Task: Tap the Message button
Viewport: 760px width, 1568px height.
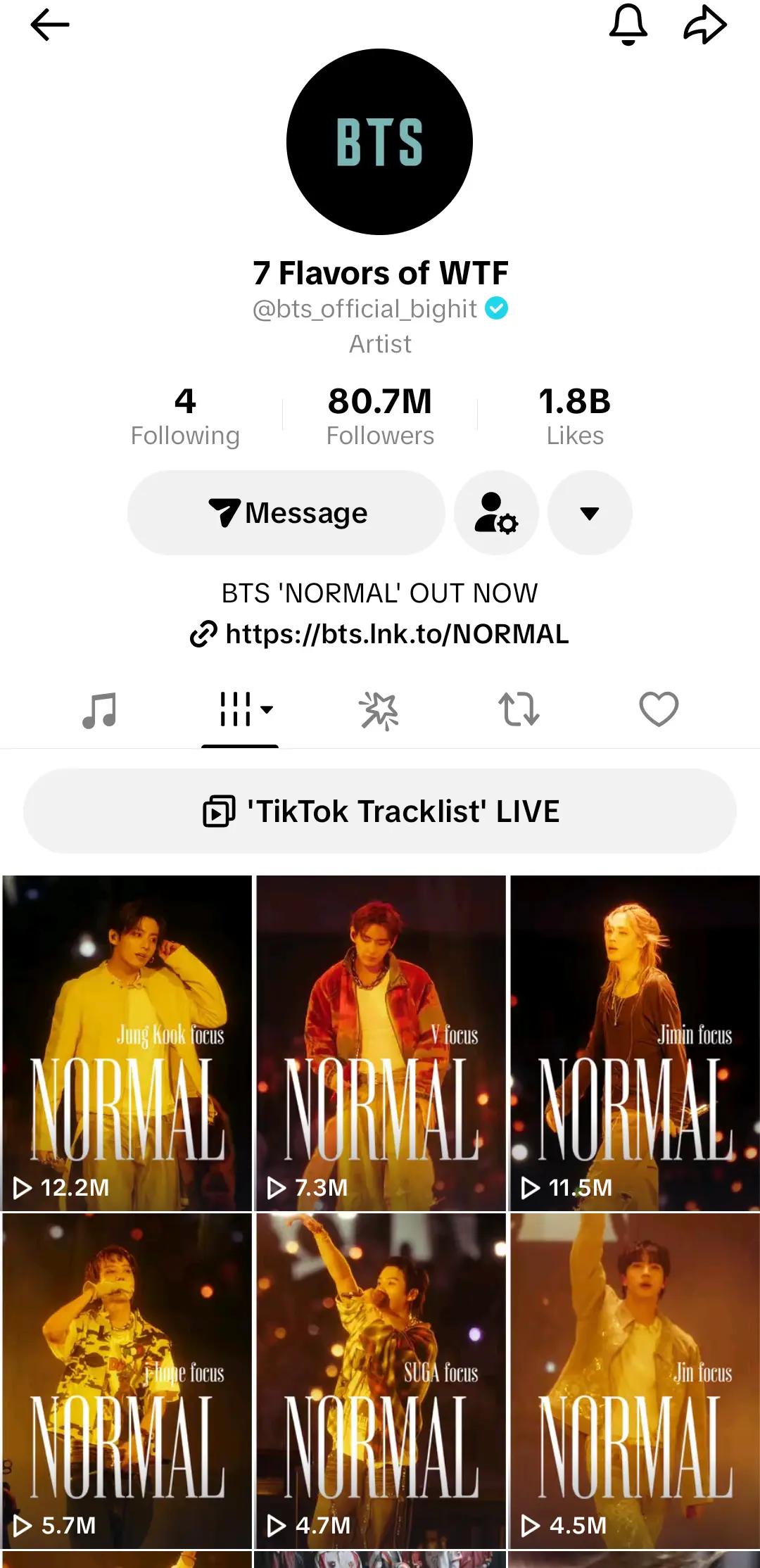Action: pos(286,512)
